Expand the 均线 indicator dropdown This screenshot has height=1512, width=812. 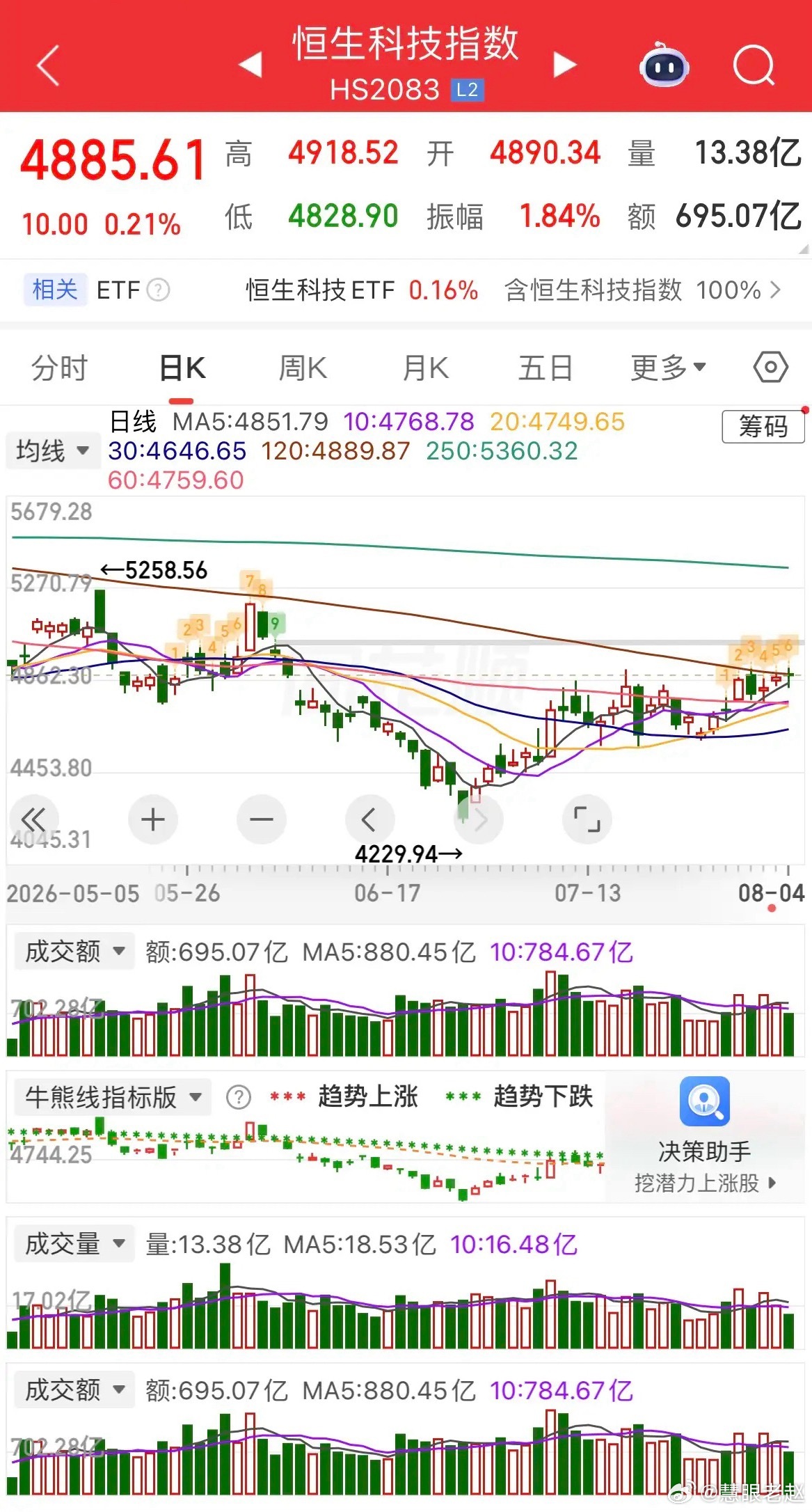tap(52, 450)
